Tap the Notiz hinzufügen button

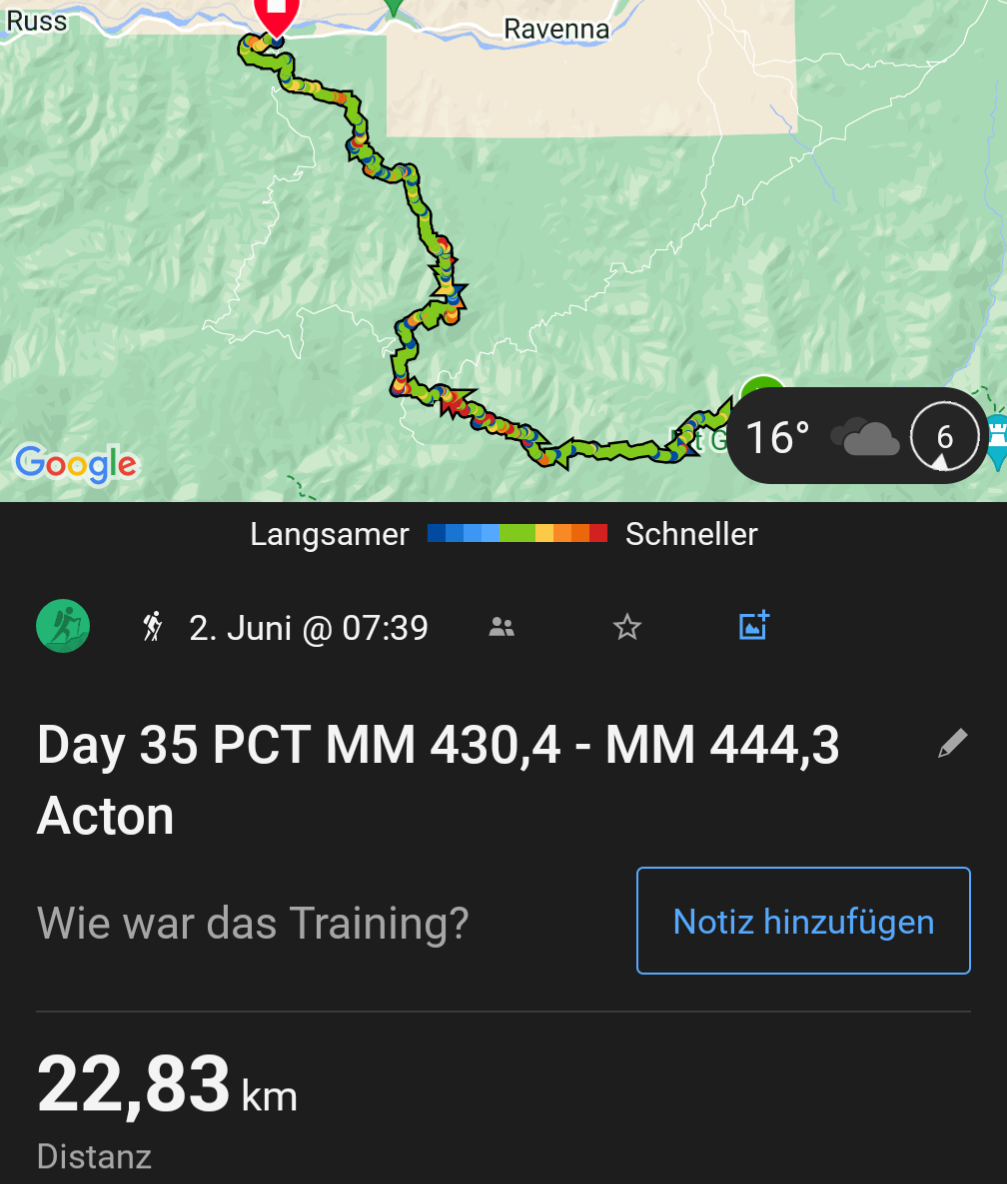click(x=803, y=921)
